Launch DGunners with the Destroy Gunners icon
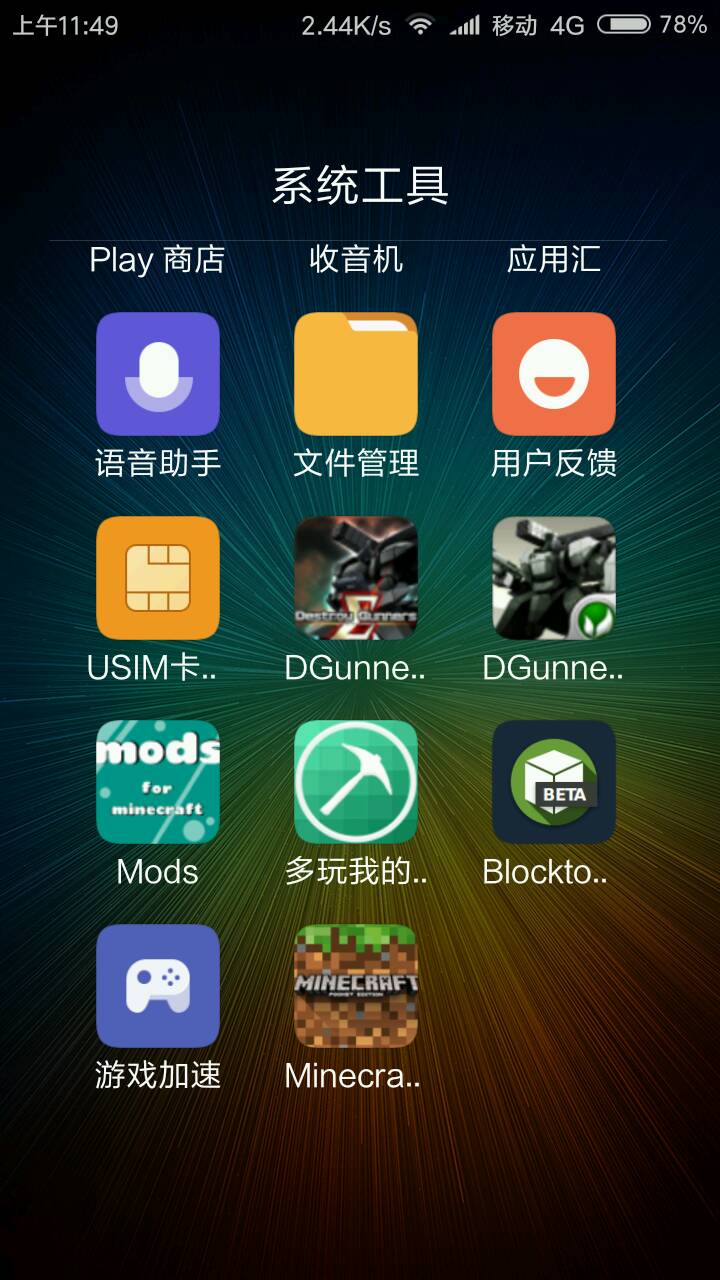 [x=356, y=578]
